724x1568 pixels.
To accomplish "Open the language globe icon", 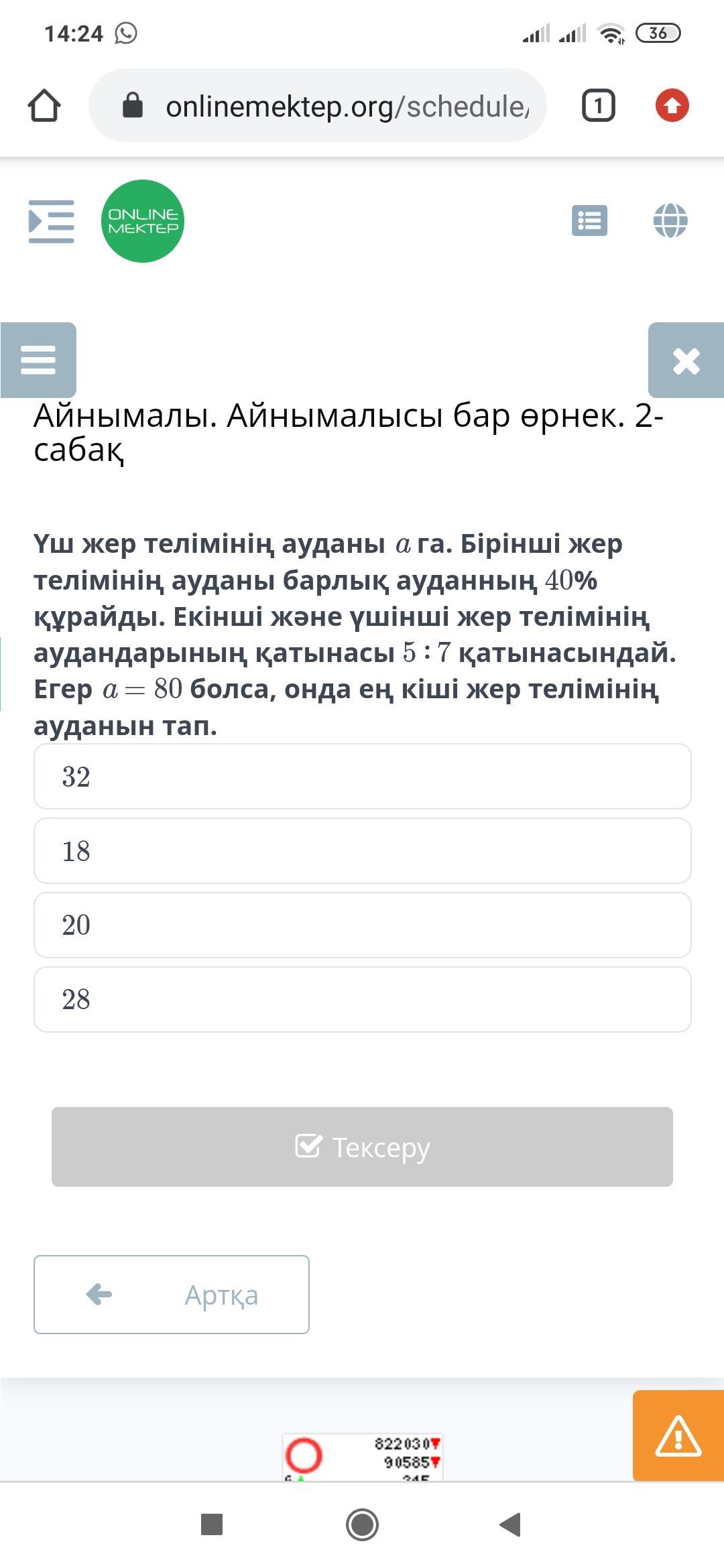I will click(670, 220).
